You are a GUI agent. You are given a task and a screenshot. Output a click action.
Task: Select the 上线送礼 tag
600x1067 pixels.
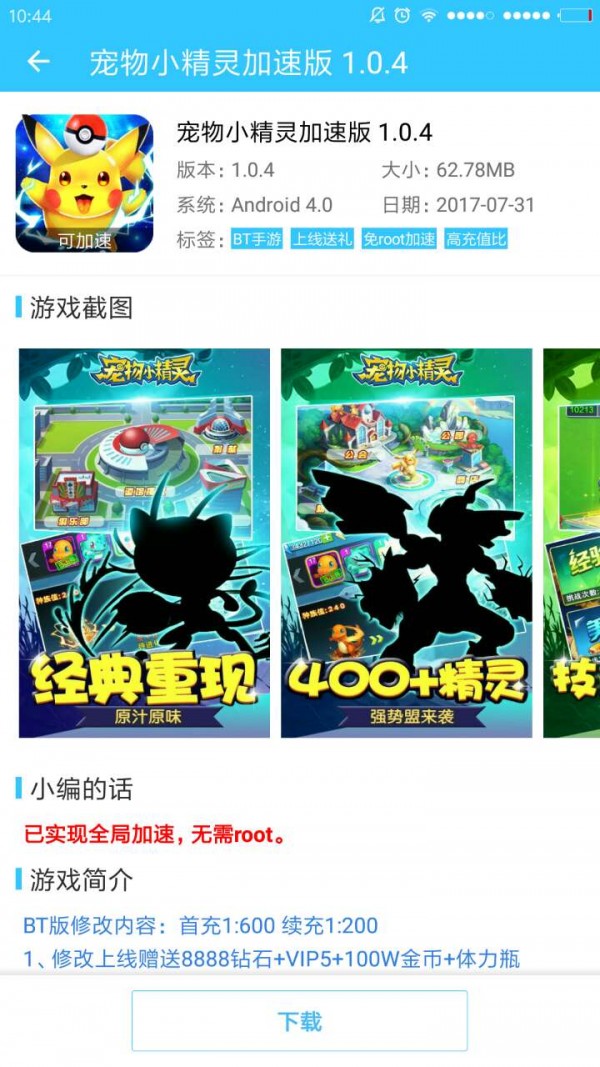322,239
